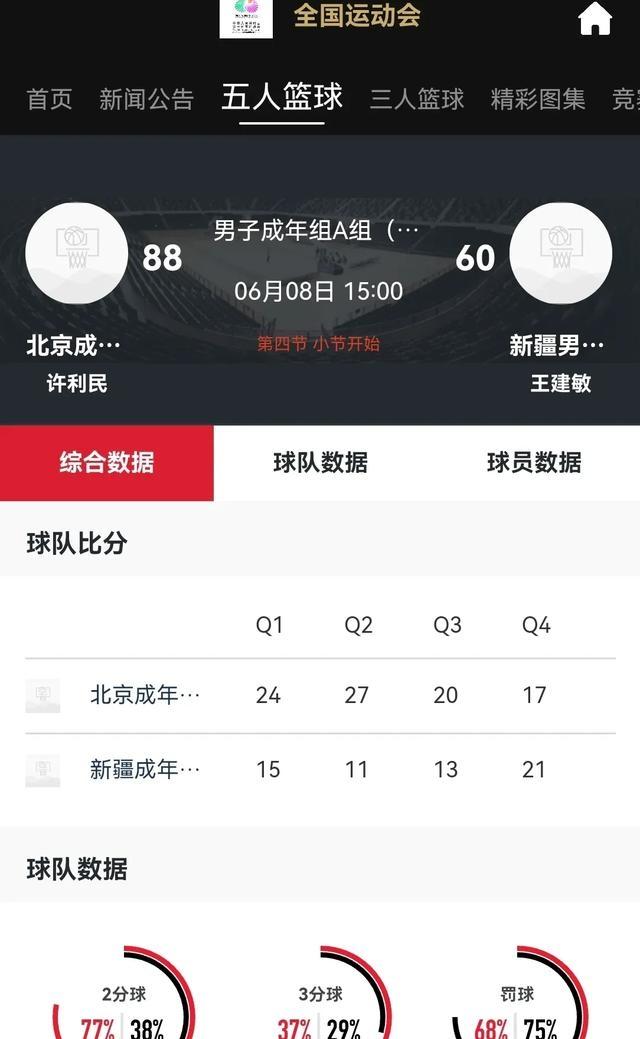Switch to the 球队数据 tab

(320, 462)
